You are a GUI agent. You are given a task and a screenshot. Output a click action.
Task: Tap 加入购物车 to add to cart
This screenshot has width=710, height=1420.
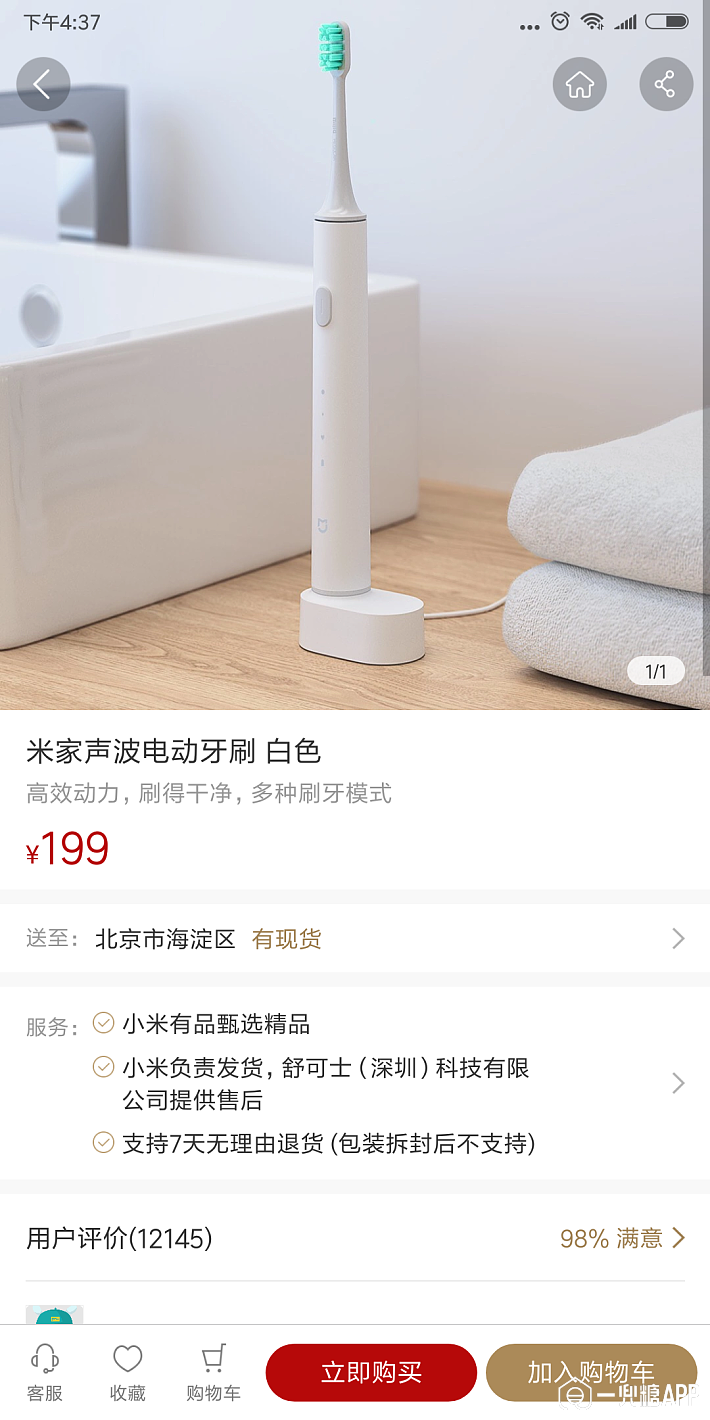(x=591, y=1372)
